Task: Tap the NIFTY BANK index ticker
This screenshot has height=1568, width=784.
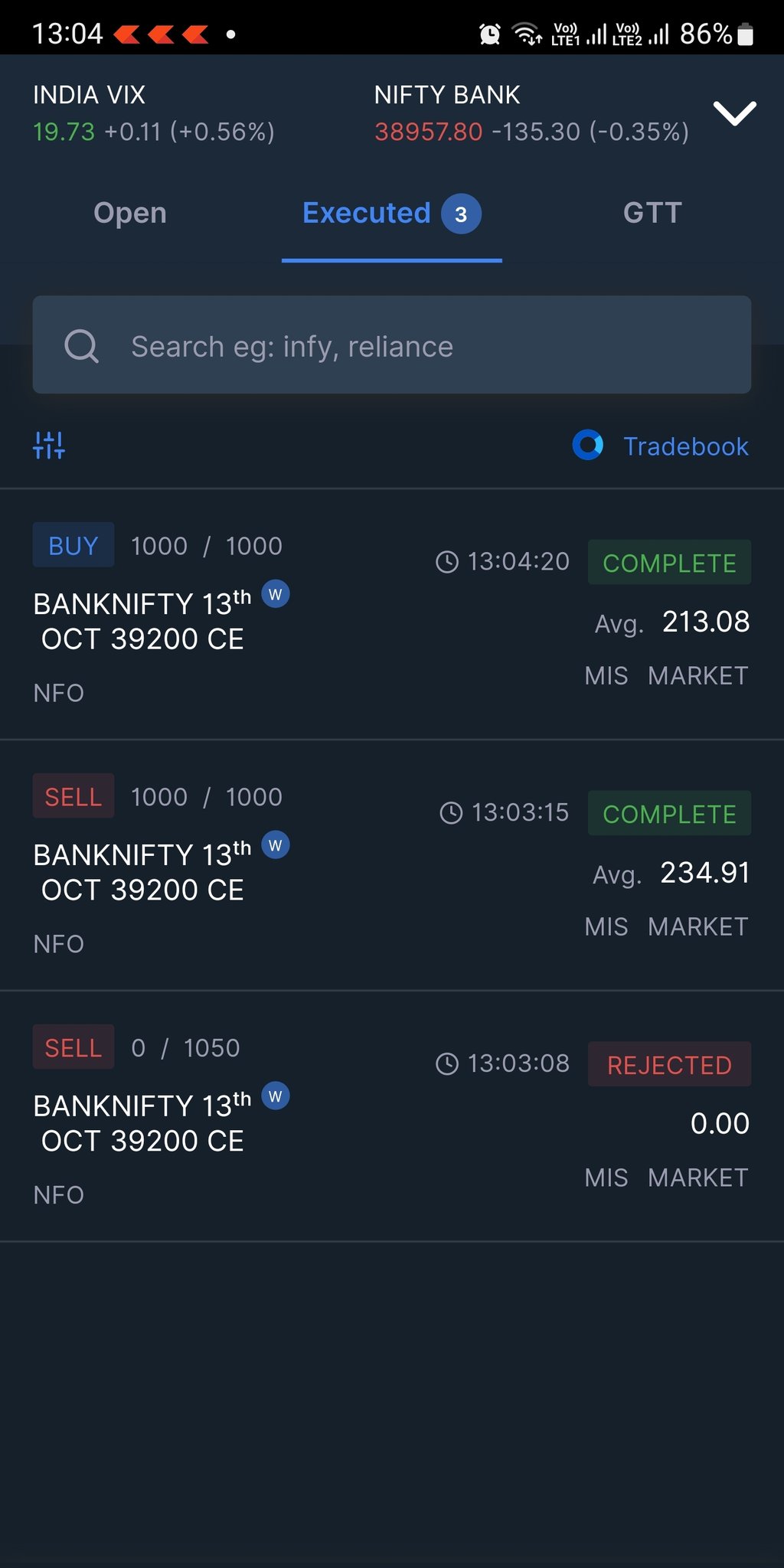Action: click(531, 113)
